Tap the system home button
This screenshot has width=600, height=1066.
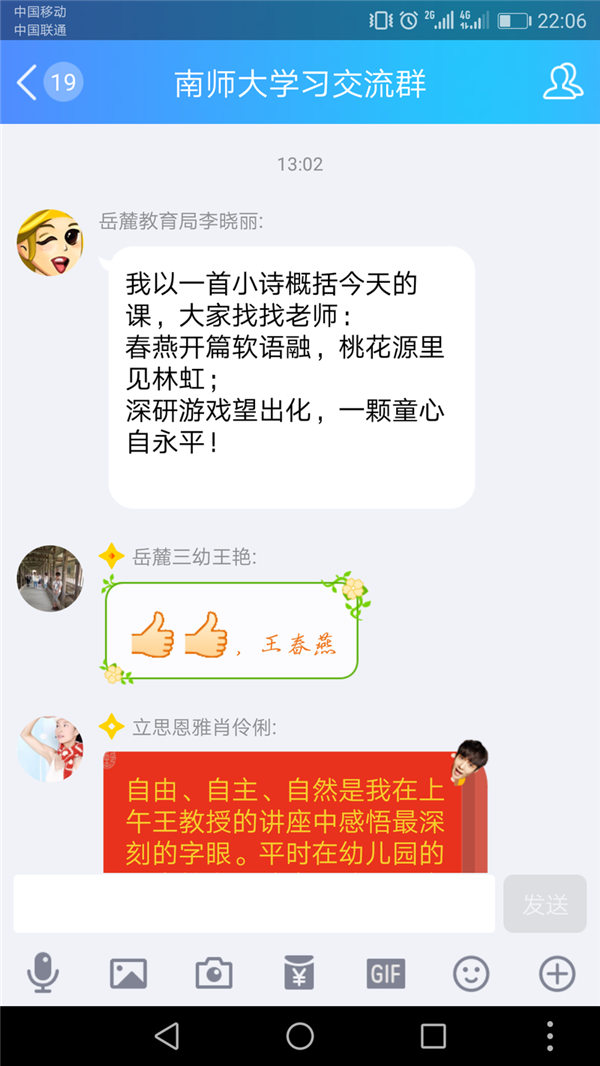300,1036
